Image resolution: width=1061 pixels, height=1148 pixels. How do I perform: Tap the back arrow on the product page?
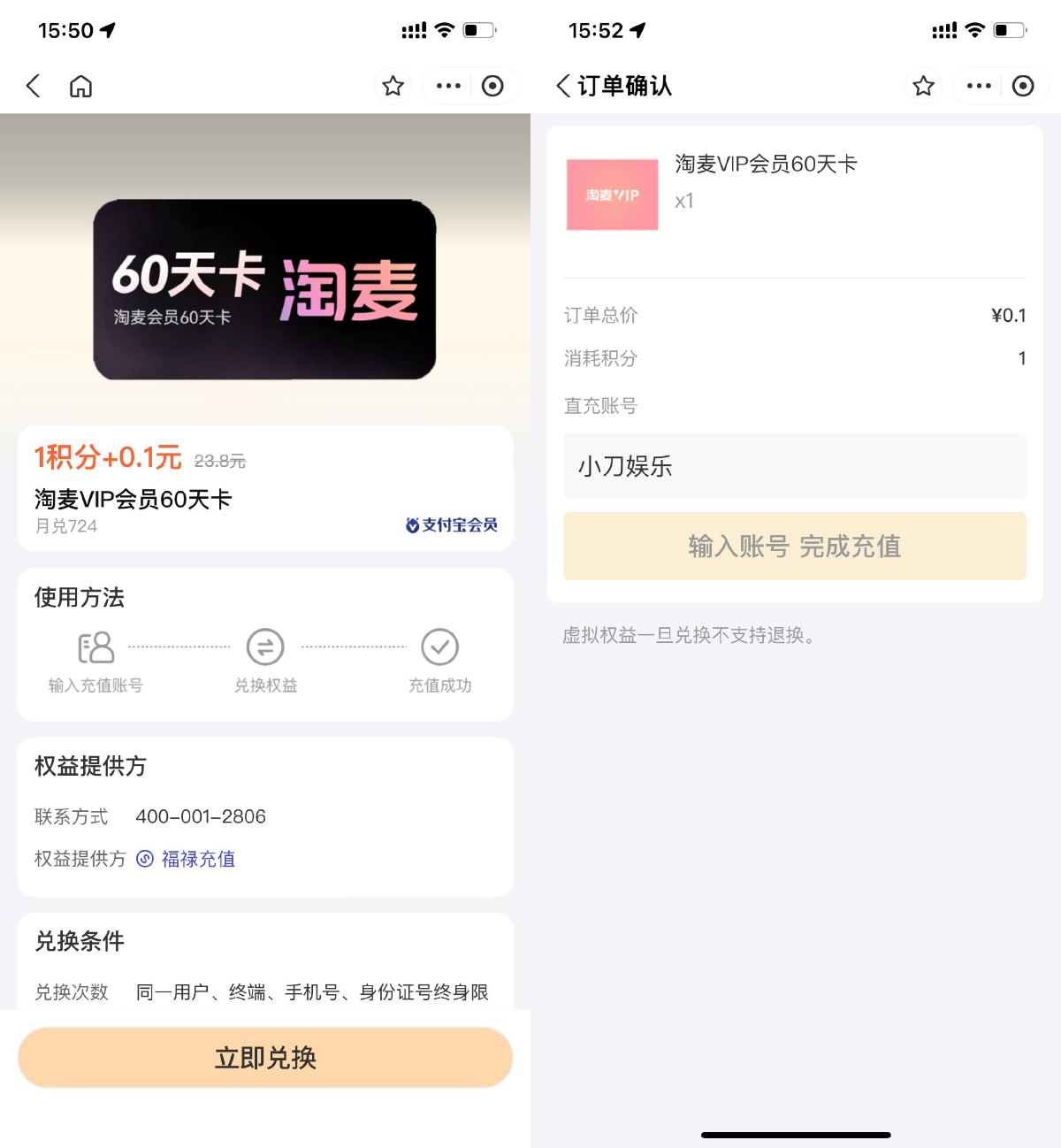click(x=33, y=86)
